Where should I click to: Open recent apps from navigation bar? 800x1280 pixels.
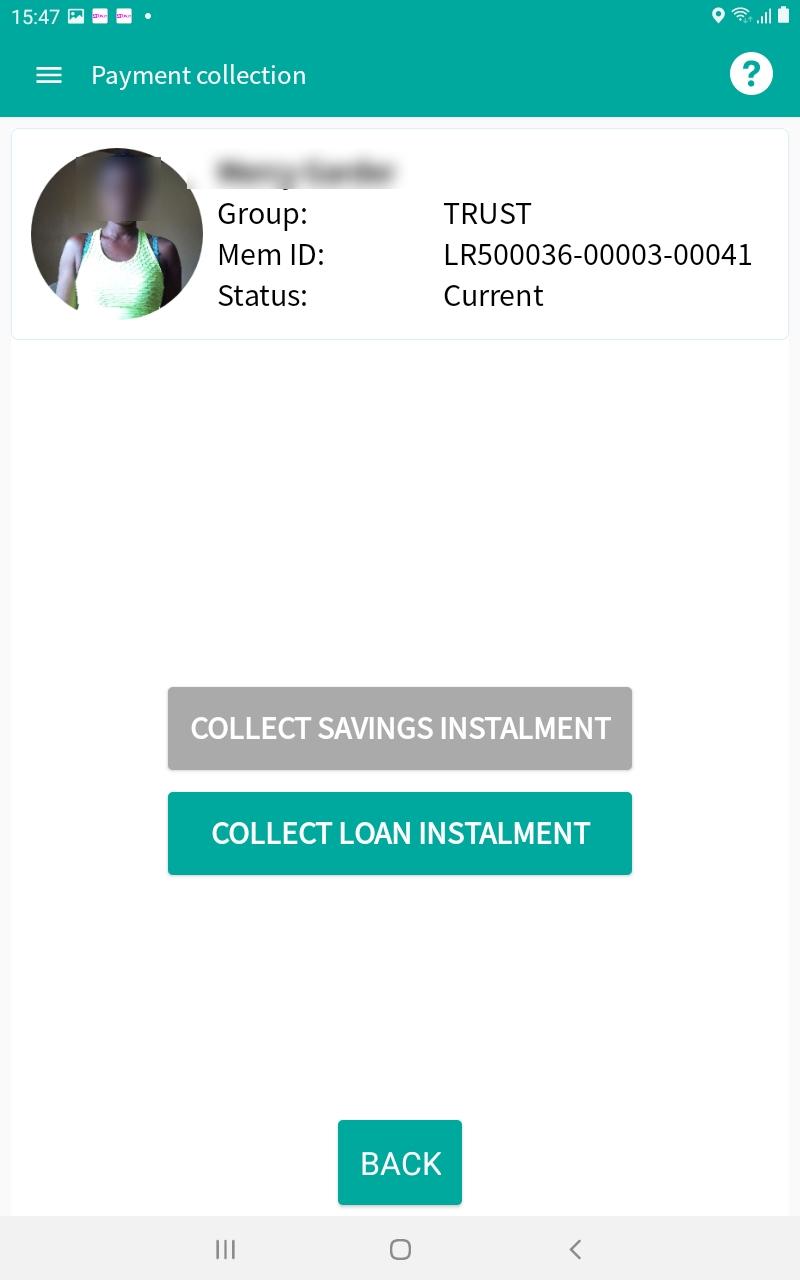(x=226, y=1248)
